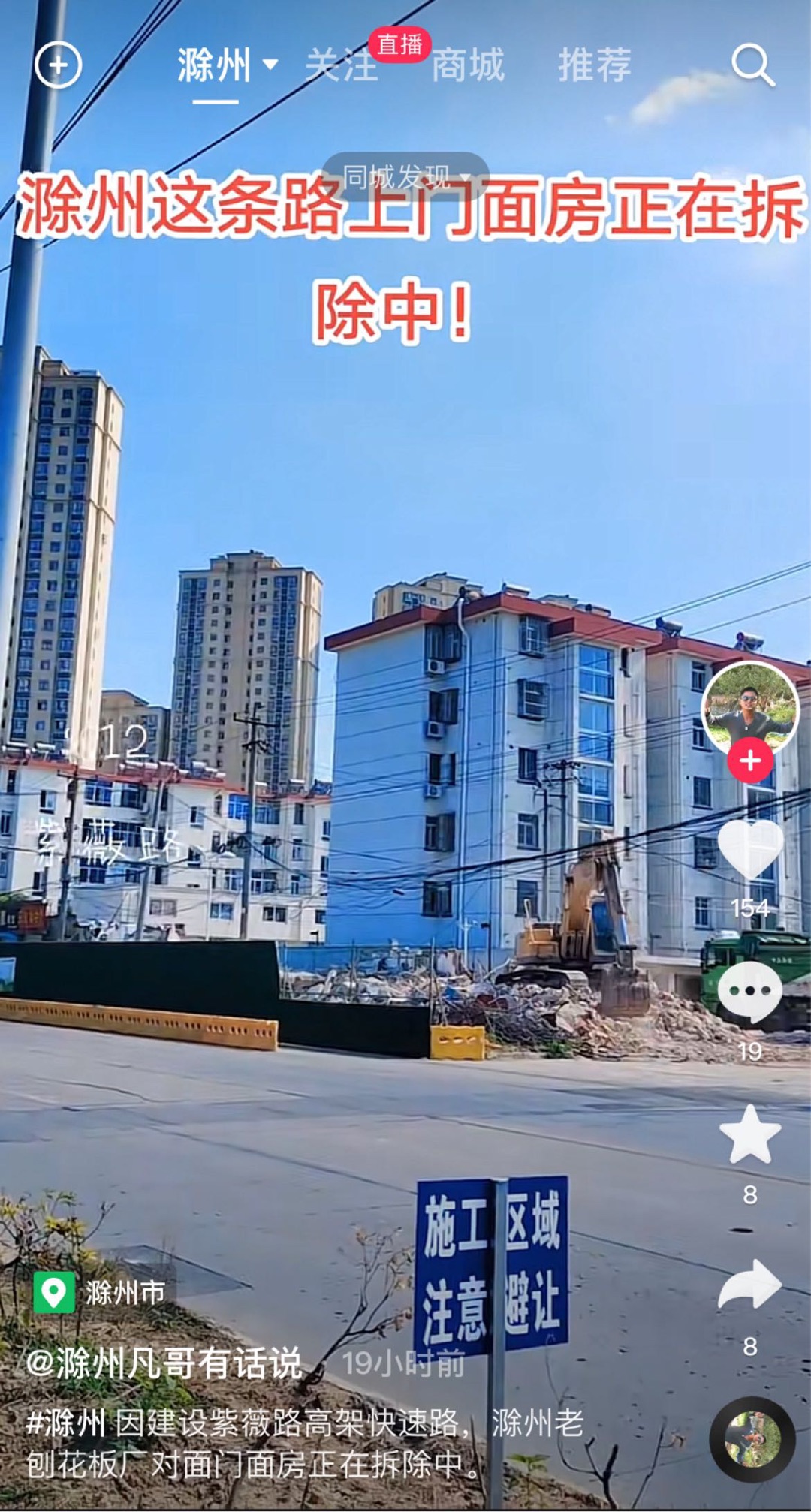Image resolution: width=811 pixels, height=1512 pixels.
Task: Expand the 同城发现 pill
Action: (x=405, y=177)
